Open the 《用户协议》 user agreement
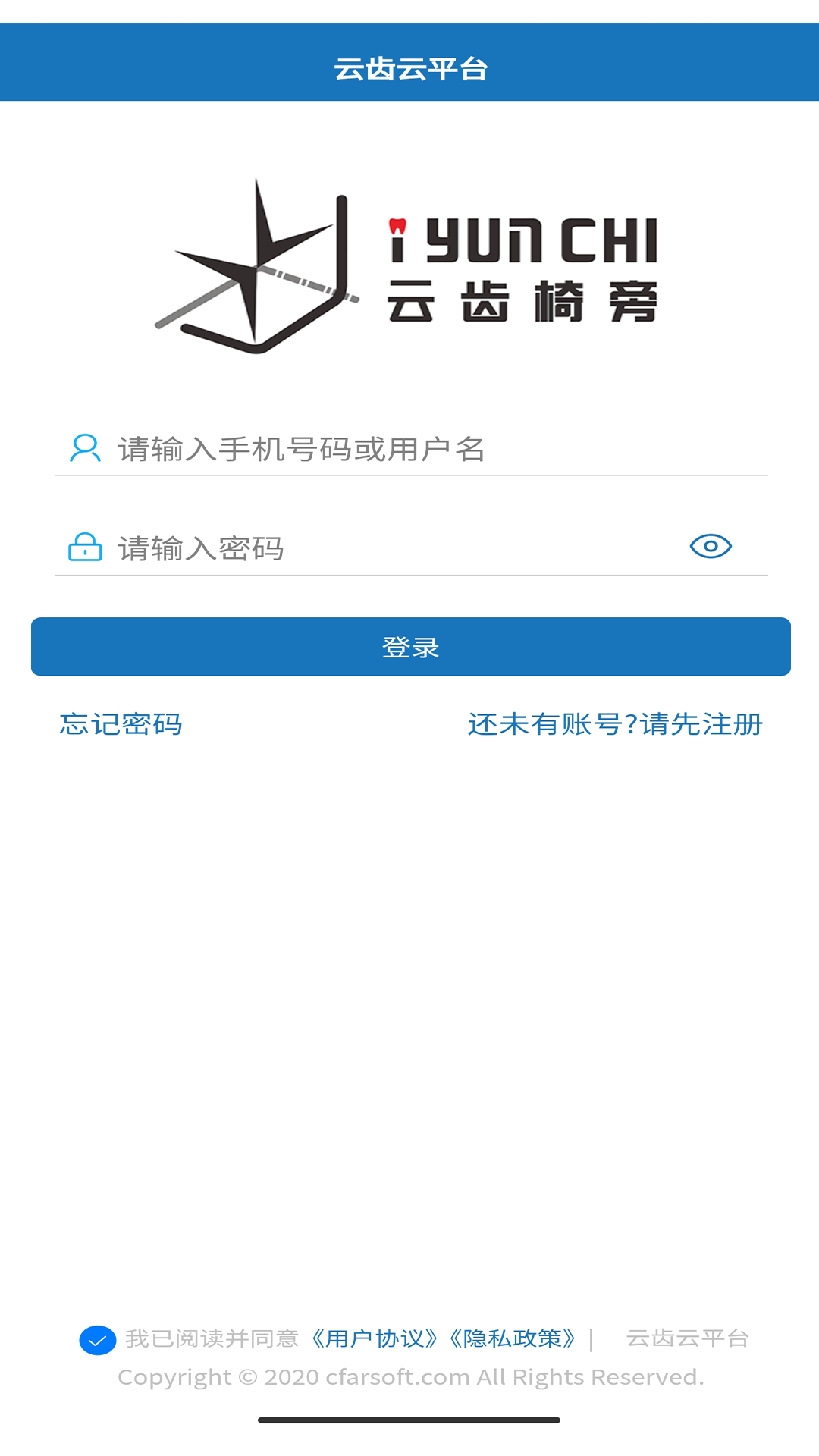819x1456 pixels. (x=375, y=1338)
